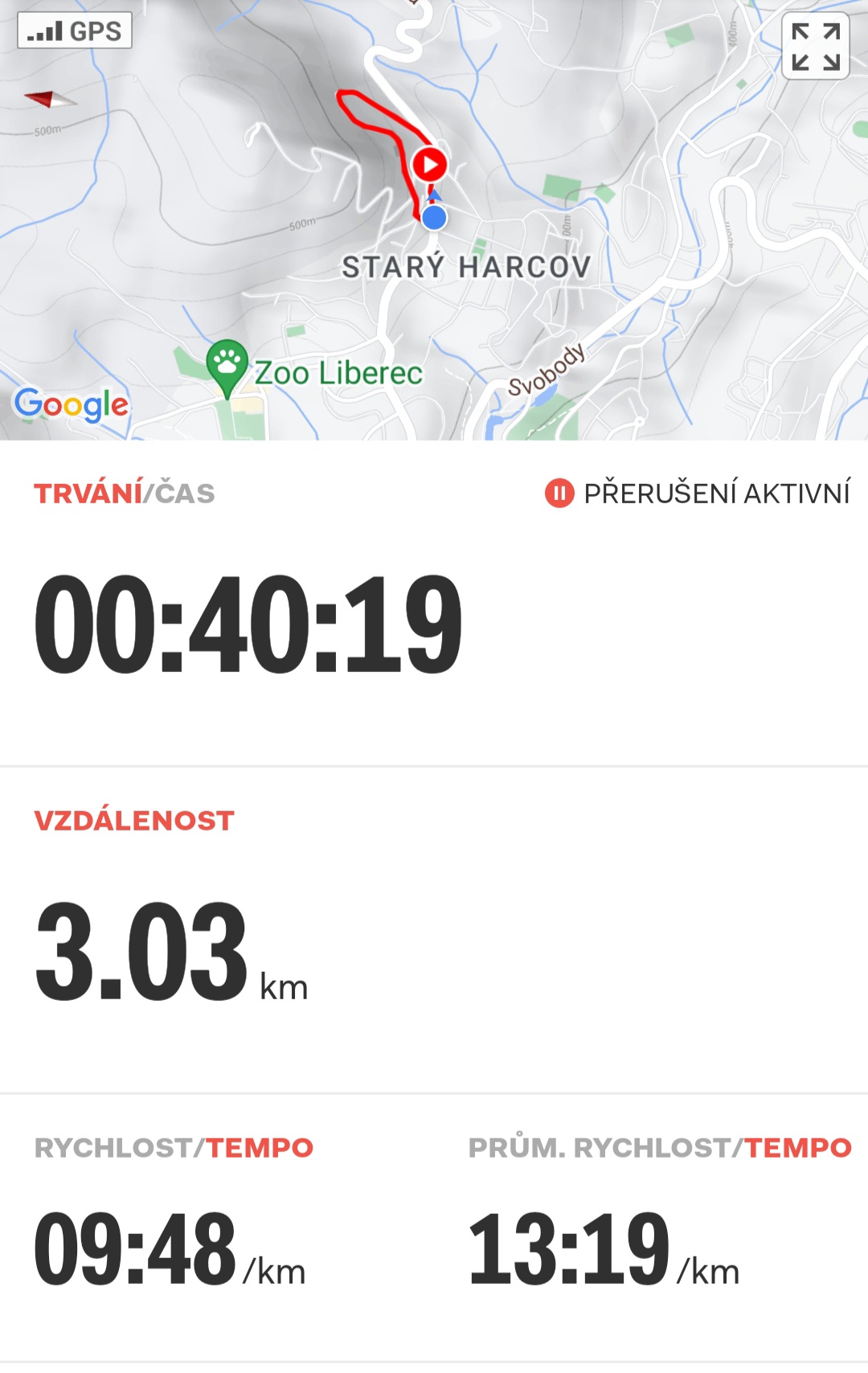Expand the map to full screen

coord(815,47)
